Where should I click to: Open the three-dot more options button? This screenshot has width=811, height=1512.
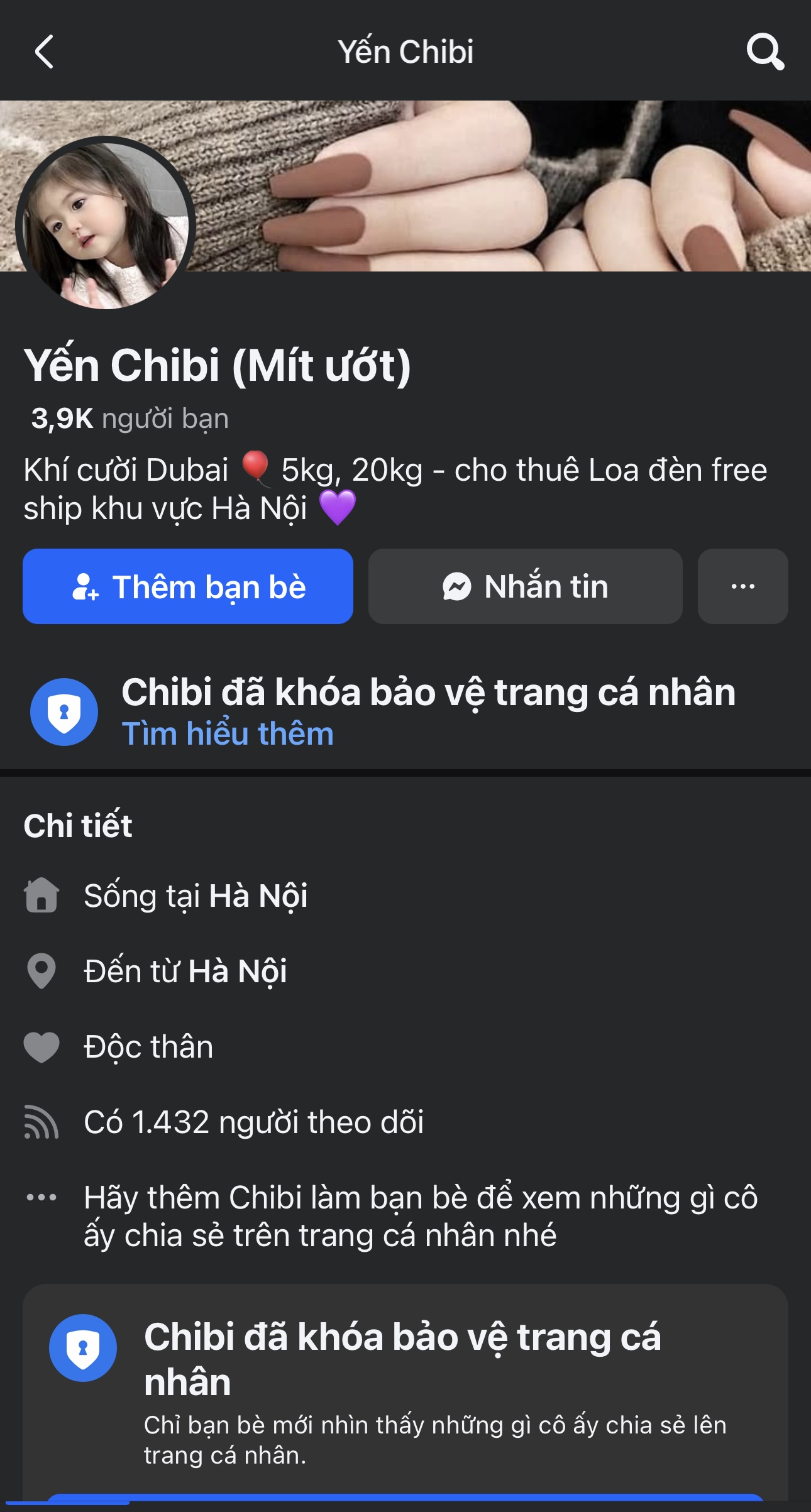pos(742,586)
